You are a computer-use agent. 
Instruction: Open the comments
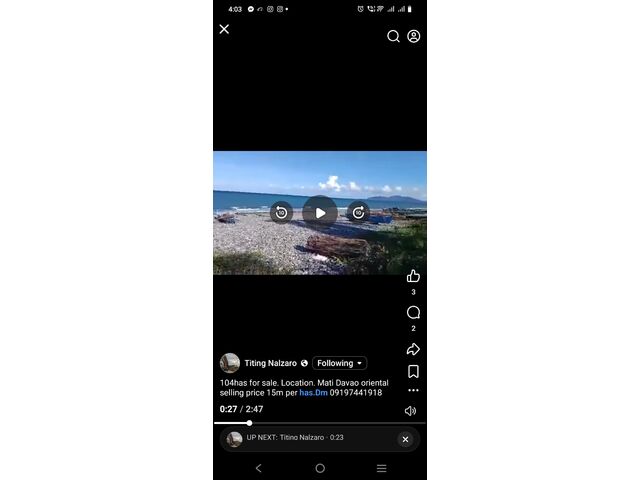pos(413,313)
